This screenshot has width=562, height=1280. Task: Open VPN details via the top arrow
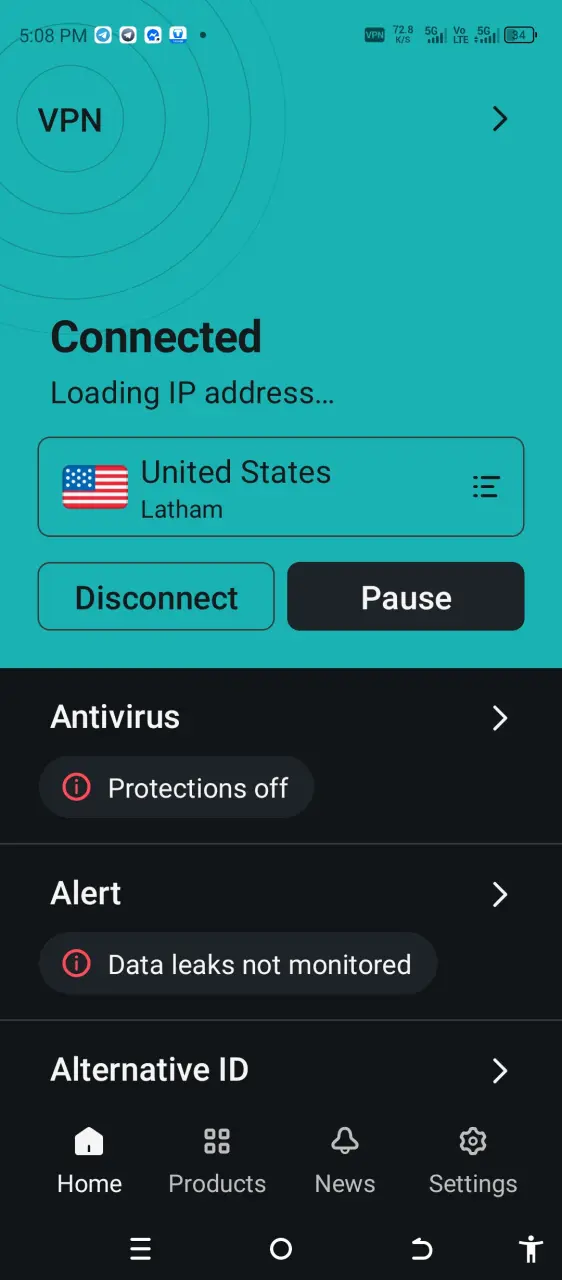[x=500, y=119]
